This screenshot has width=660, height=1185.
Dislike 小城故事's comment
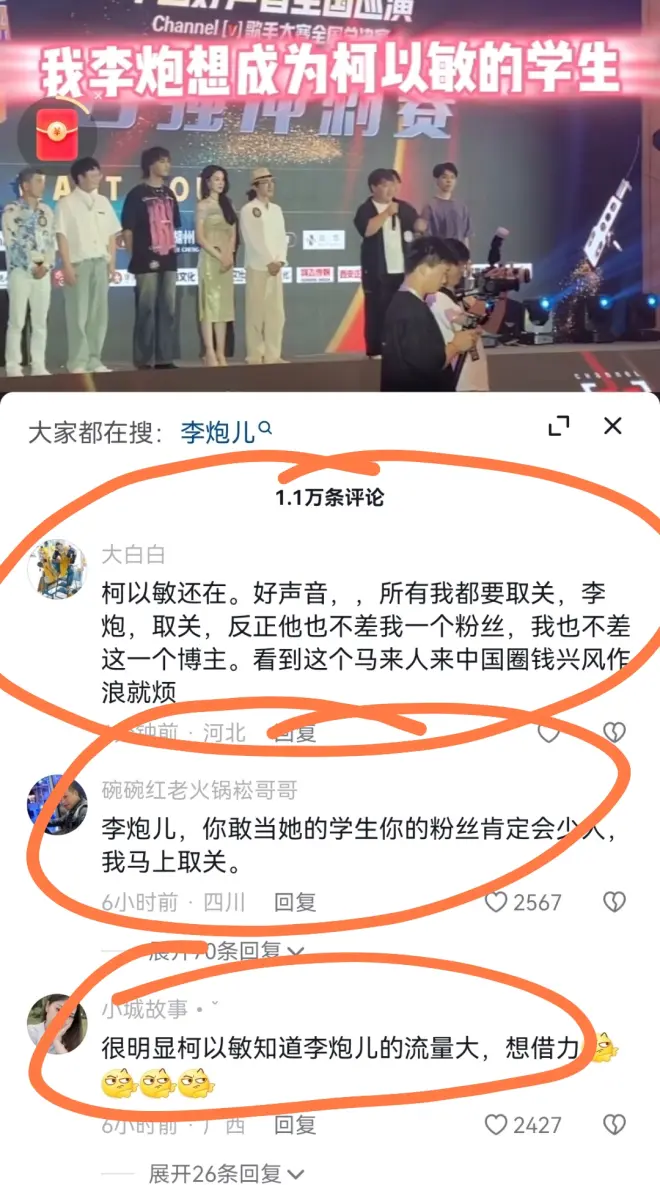pos(614,1125)
